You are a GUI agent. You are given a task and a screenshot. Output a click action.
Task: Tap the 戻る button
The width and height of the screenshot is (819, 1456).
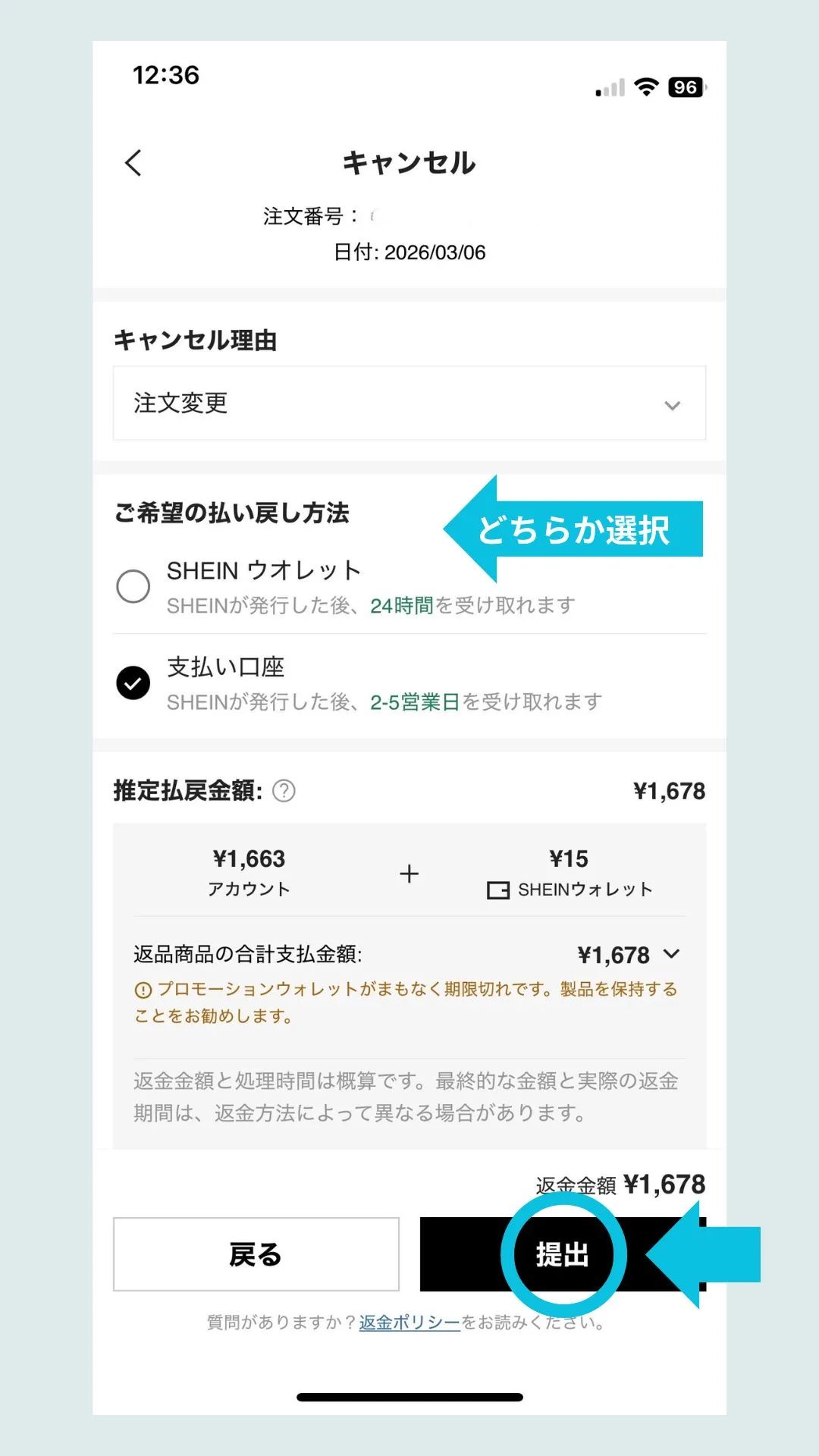[x=256, y=1254]
